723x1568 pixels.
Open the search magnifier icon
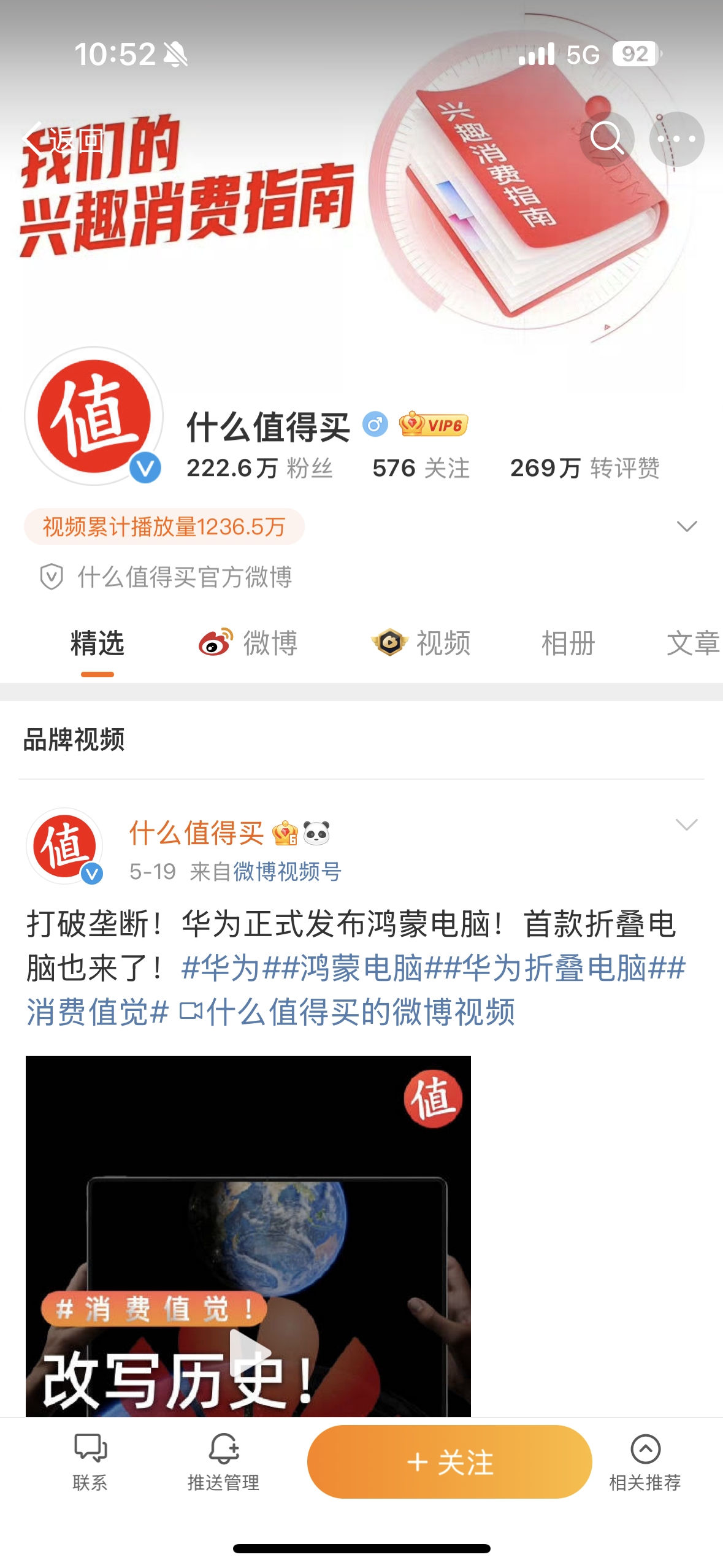pyautogui.click(x=606, y=139)
